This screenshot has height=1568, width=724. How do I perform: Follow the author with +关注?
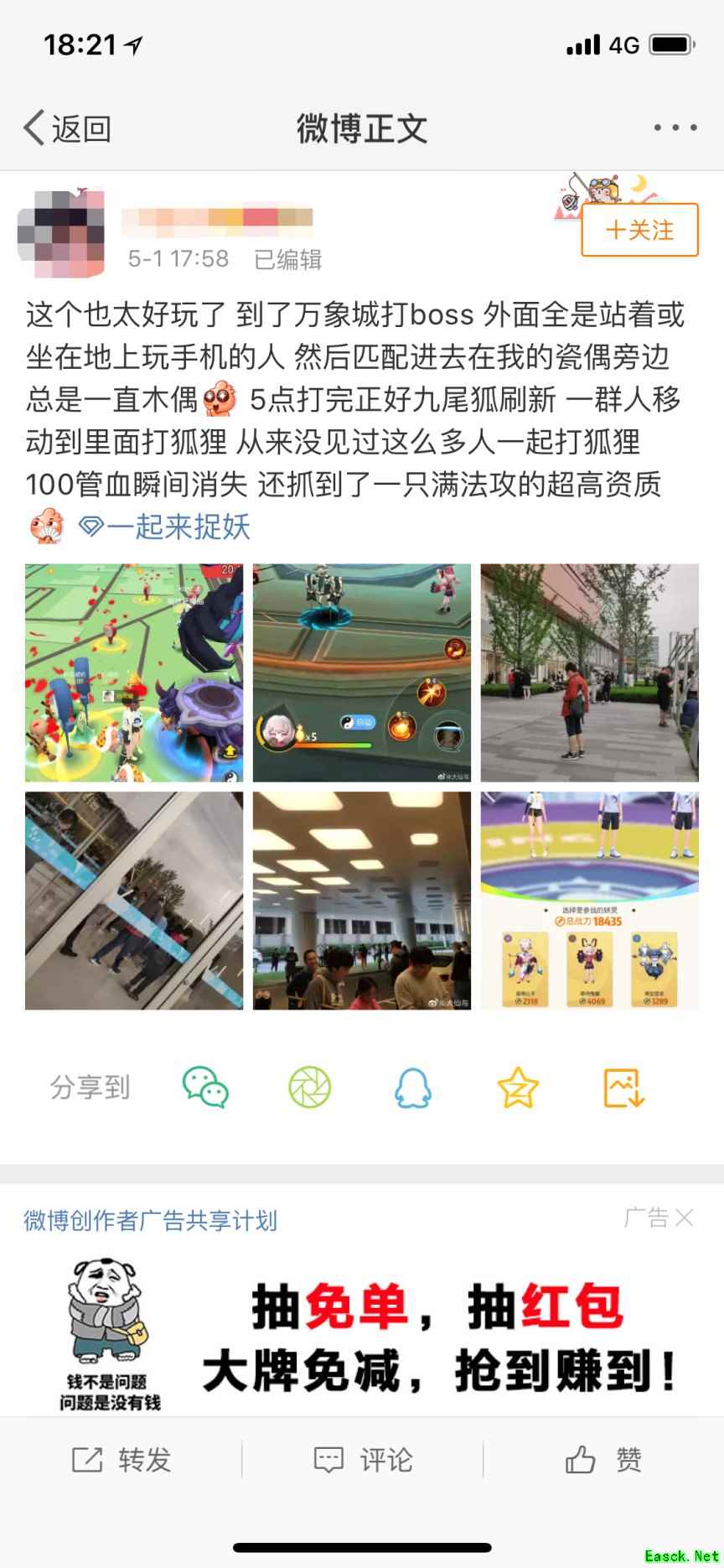pyautogui.click(x=639, y=230)
